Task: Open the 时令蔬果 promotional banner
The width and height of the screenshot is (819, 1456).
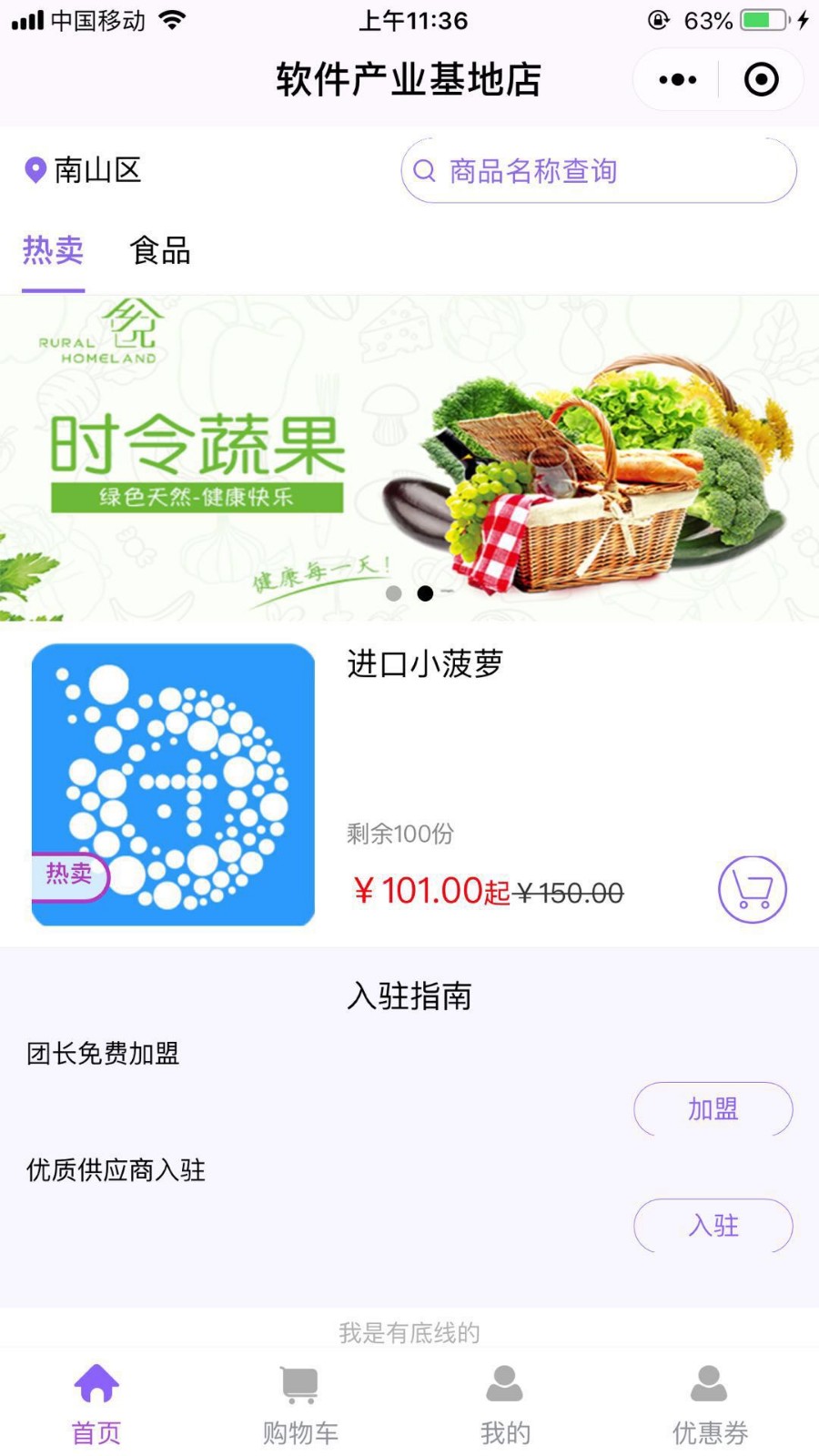Action: click(409, 457)
